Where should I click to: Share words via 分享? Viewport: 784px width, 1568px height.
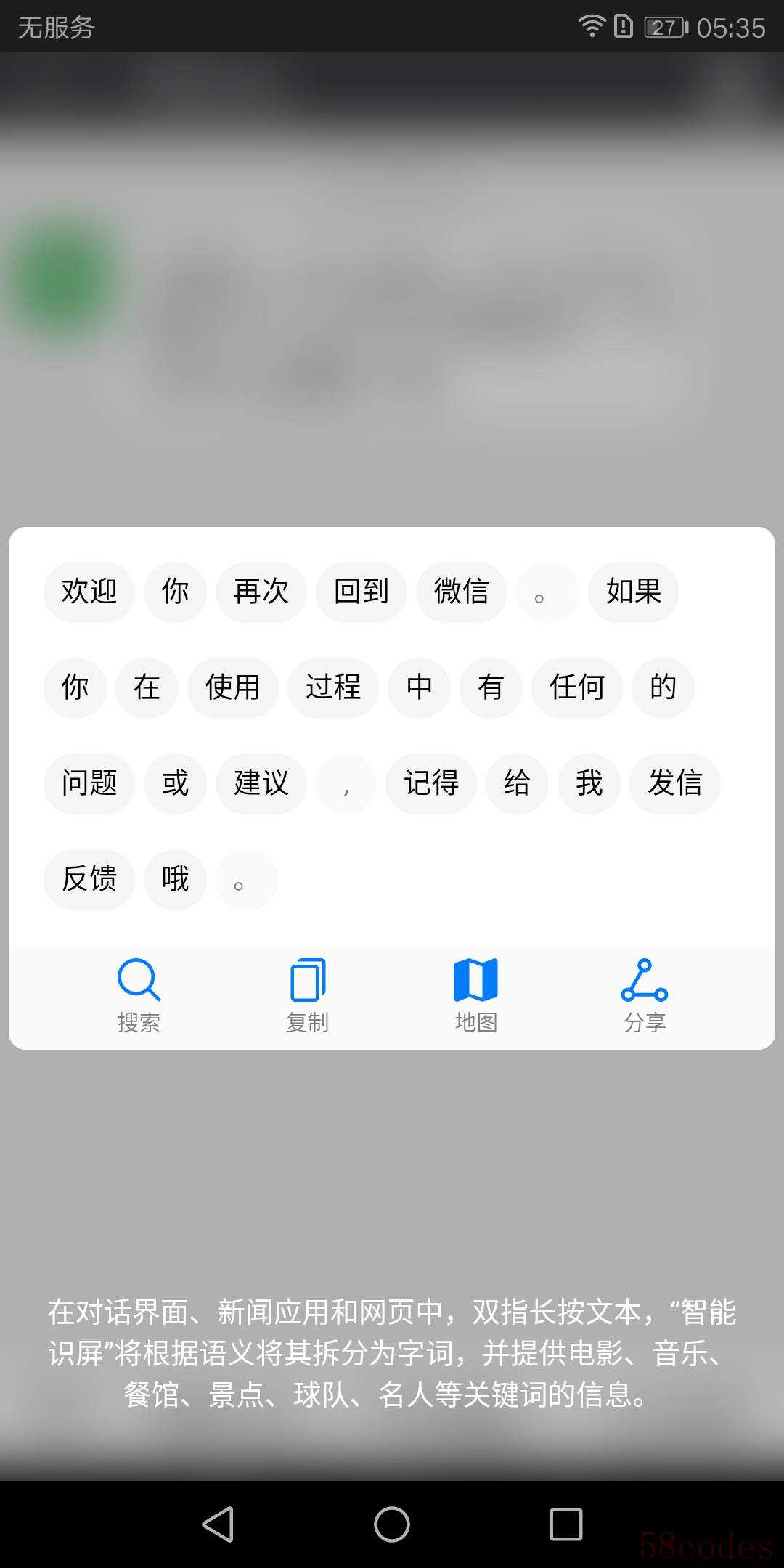click(x=645, y=995)
